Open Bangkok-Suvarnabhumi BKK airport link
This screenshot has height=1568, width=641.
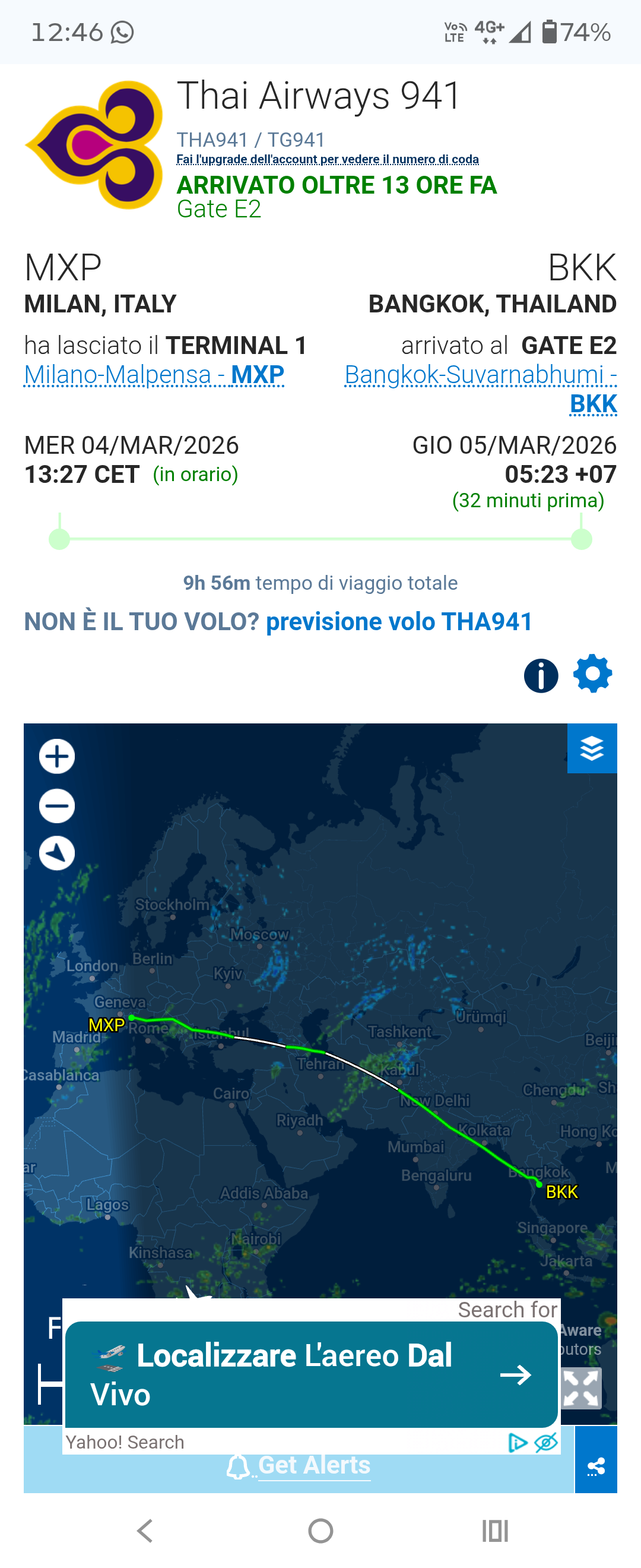pyautogui.click(x=480, y=375)
